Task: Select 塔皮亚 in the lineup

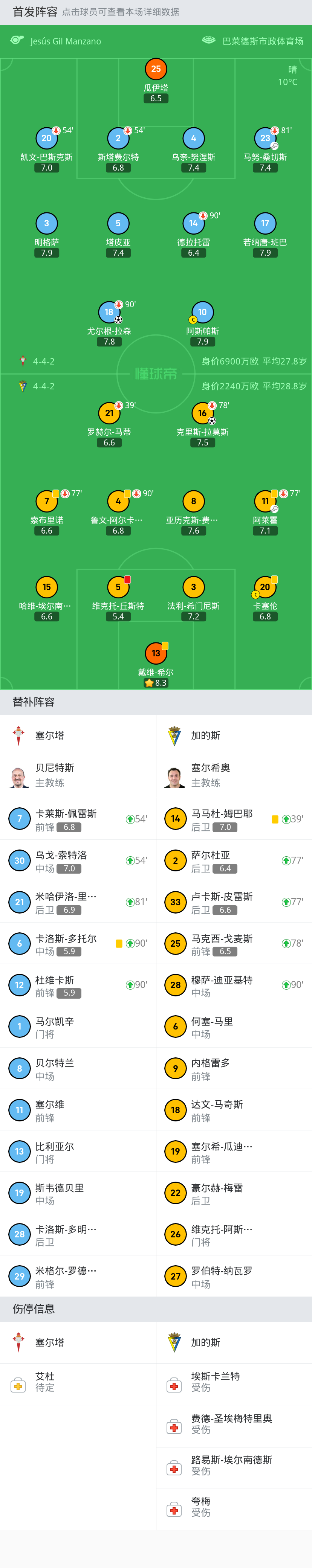Action: pyautogui.click(x=118, y=224)
